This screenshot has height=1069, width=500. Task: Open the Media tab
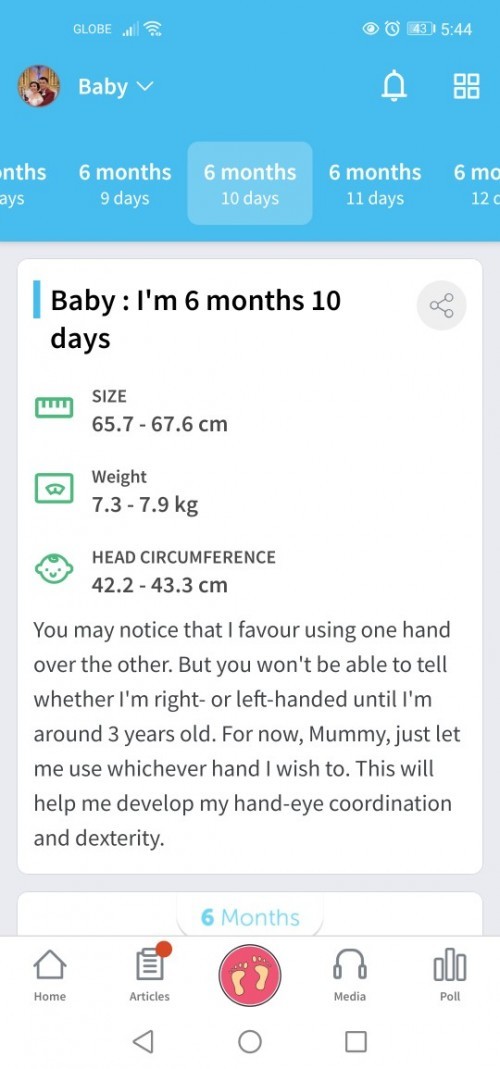350,976
